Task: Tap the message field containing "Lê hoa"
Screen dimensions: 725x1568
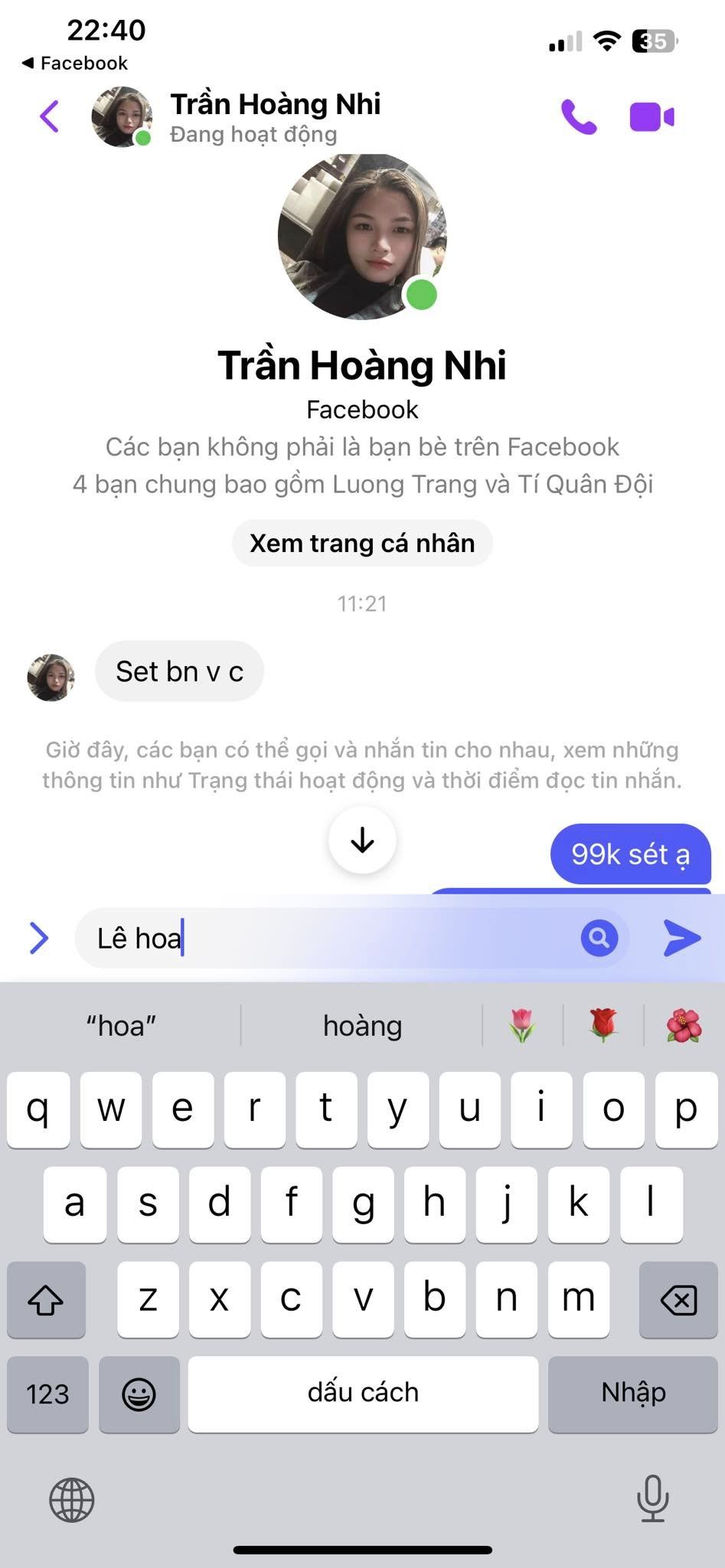Action: point(329,938)
